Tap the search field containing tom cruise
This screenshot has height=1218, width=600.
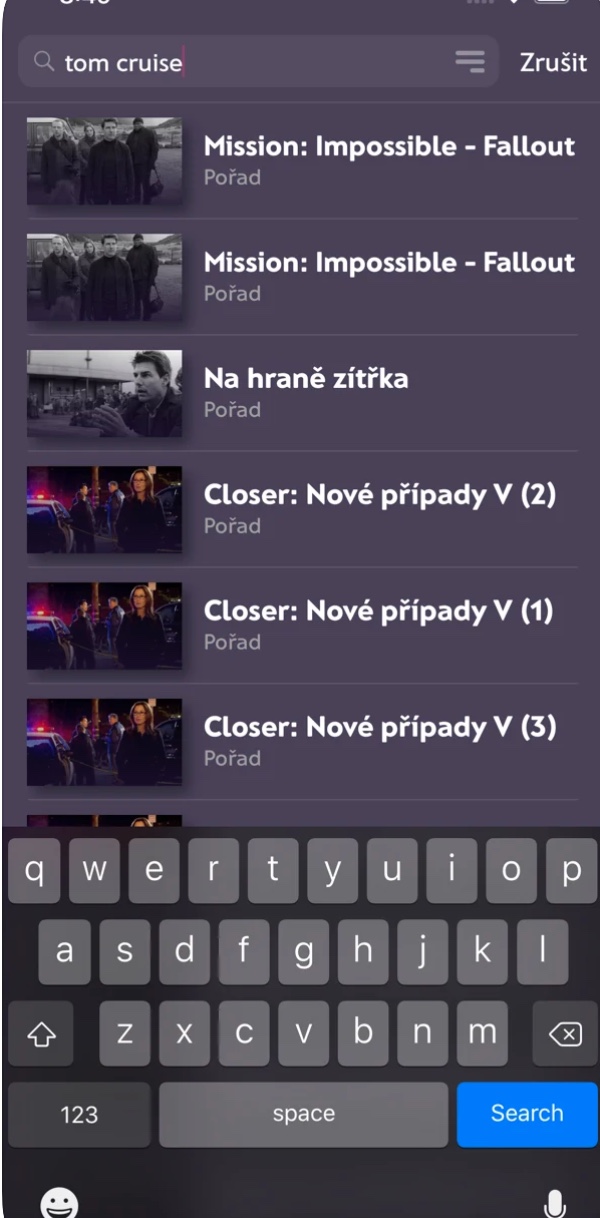click(x=258, y=62)
